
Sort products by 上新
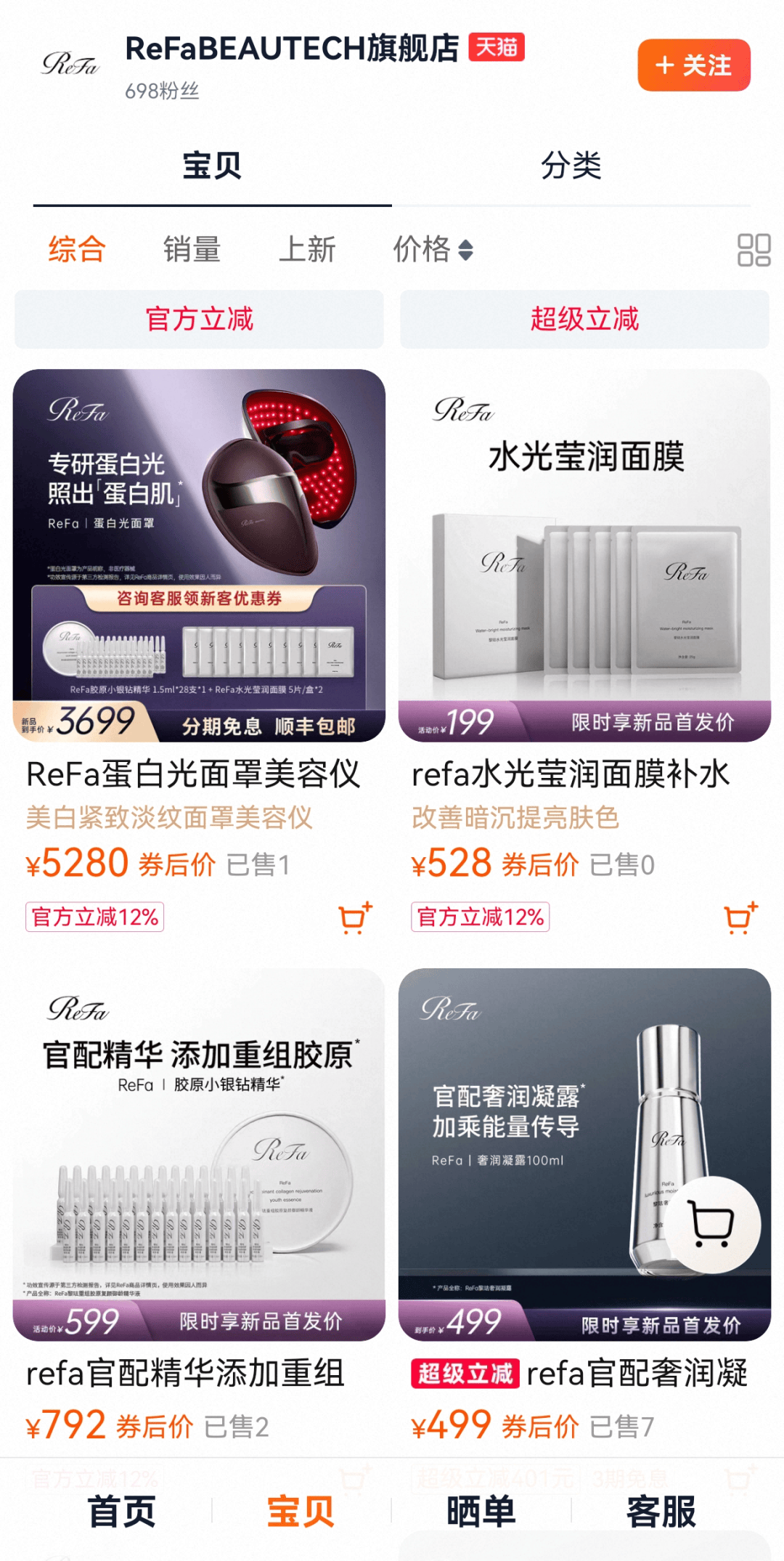[307, 250]
